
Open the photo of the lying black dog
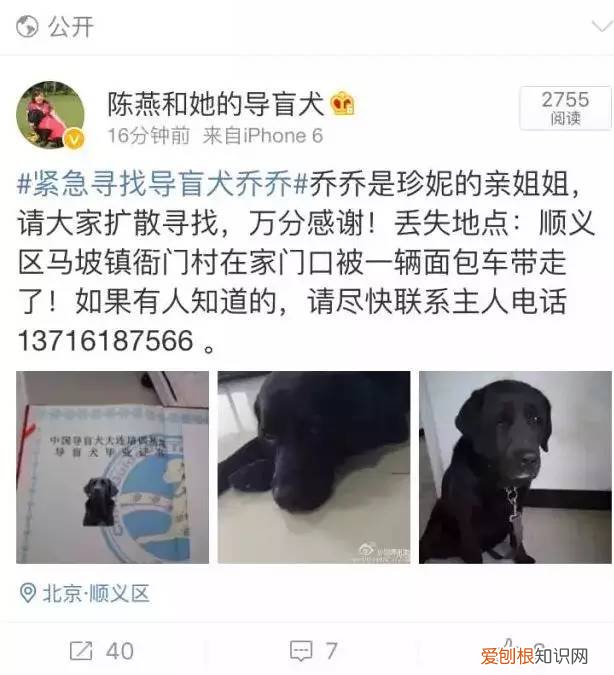click(314, 467)
